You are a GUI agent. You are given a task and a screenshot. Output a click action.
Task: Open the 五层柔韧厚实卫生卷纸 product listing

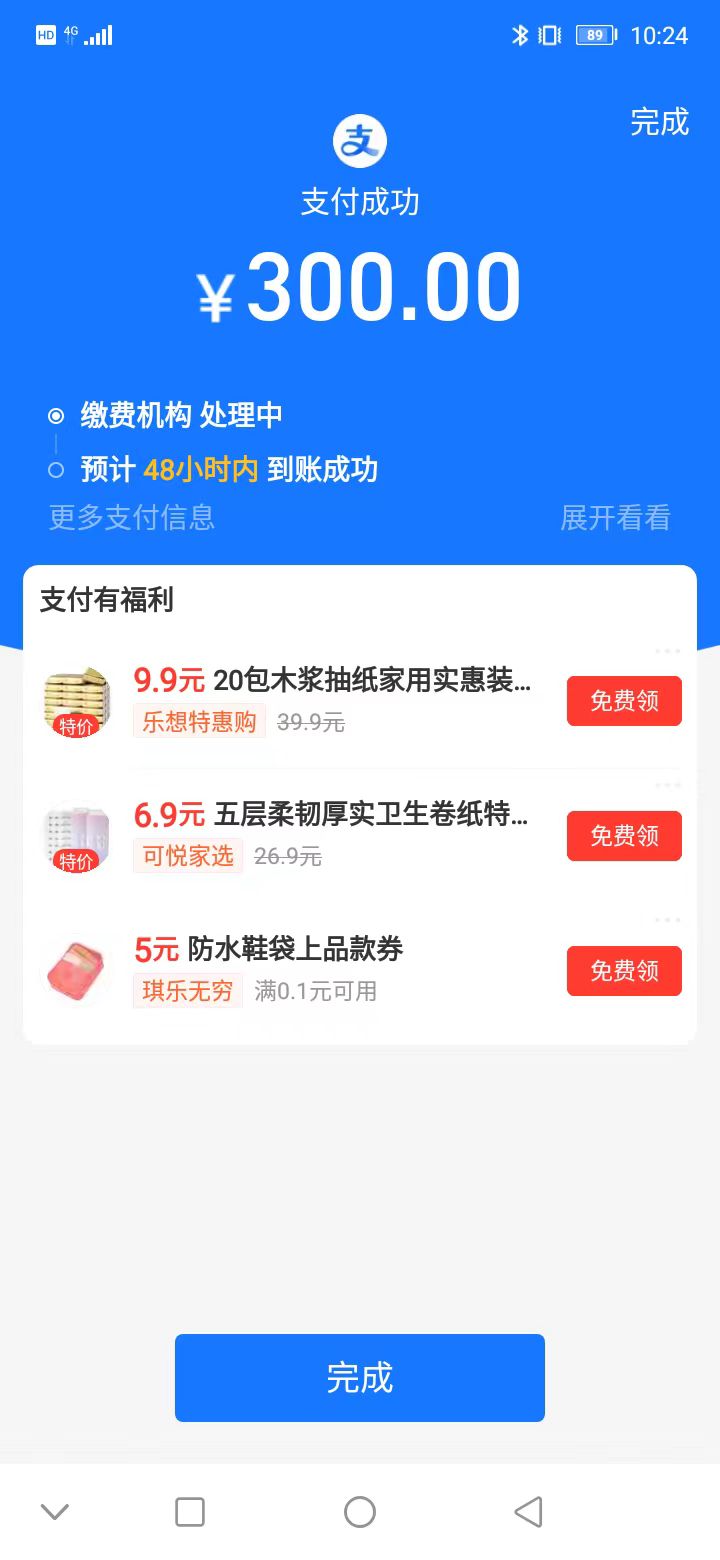point(372,816)
